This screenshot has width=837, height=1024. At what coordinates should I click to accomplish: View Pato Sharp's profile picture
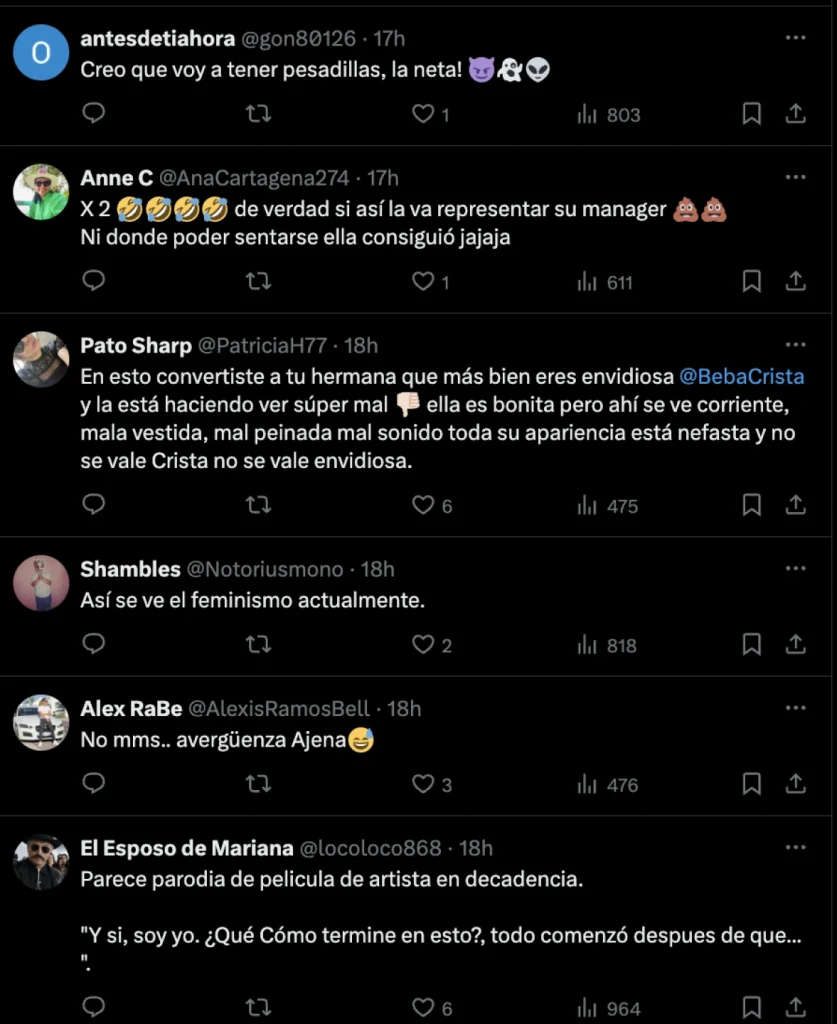[41, 359]
